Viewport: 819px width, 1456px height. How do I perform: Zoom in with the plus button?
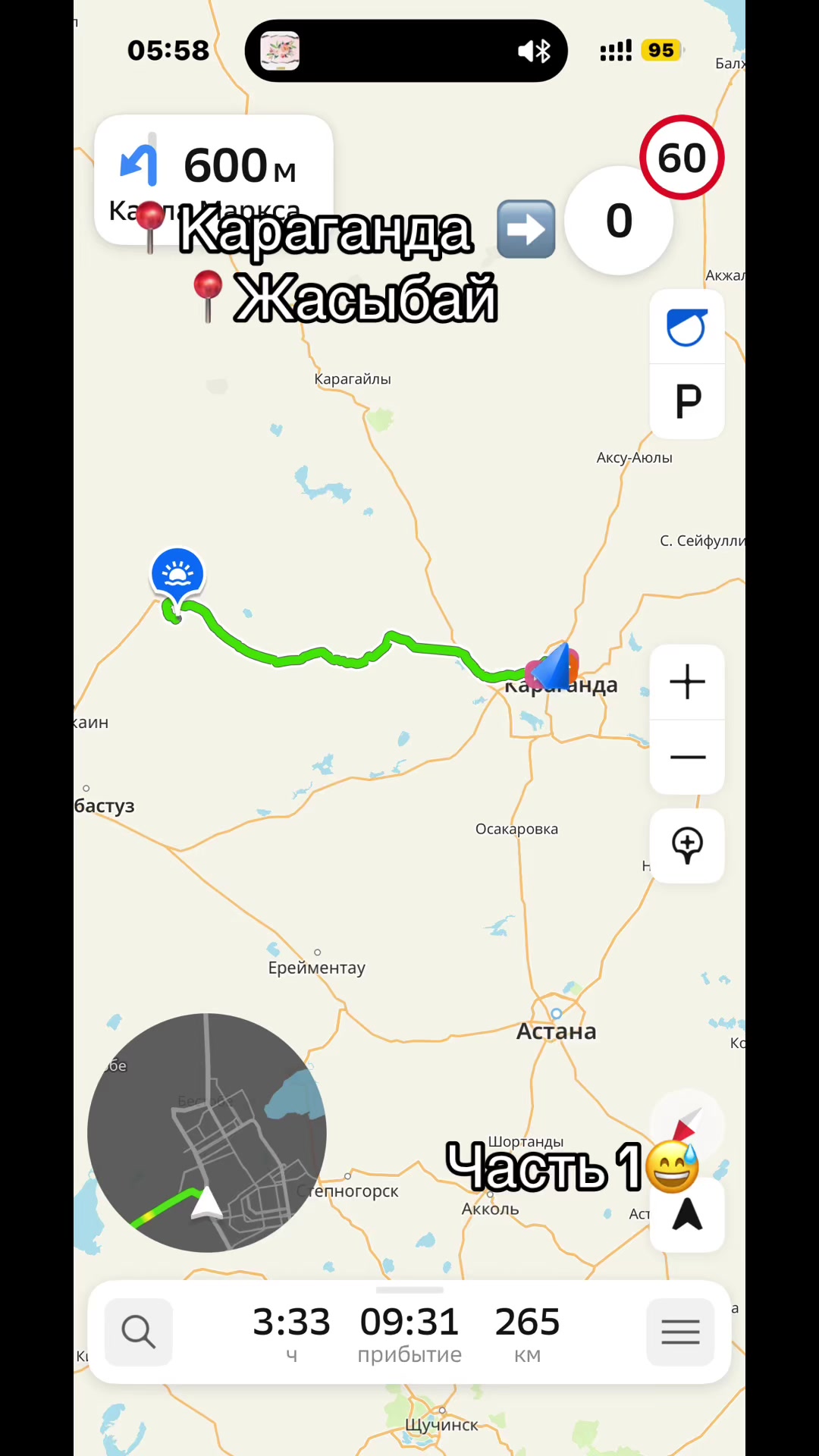pyautogui.click(x=688, y=682)
